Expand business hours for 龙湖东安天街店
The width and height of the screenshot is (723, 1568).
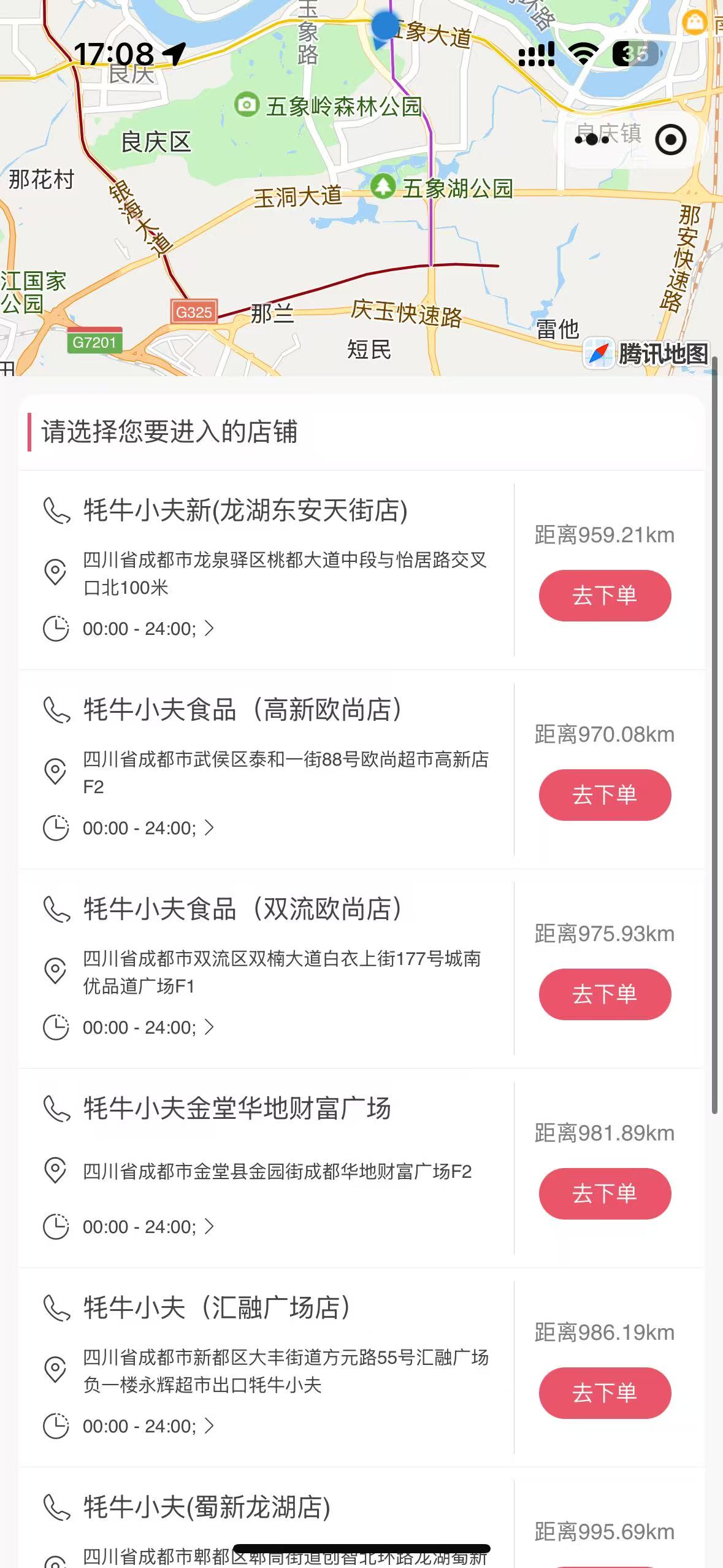coord(209,629)
